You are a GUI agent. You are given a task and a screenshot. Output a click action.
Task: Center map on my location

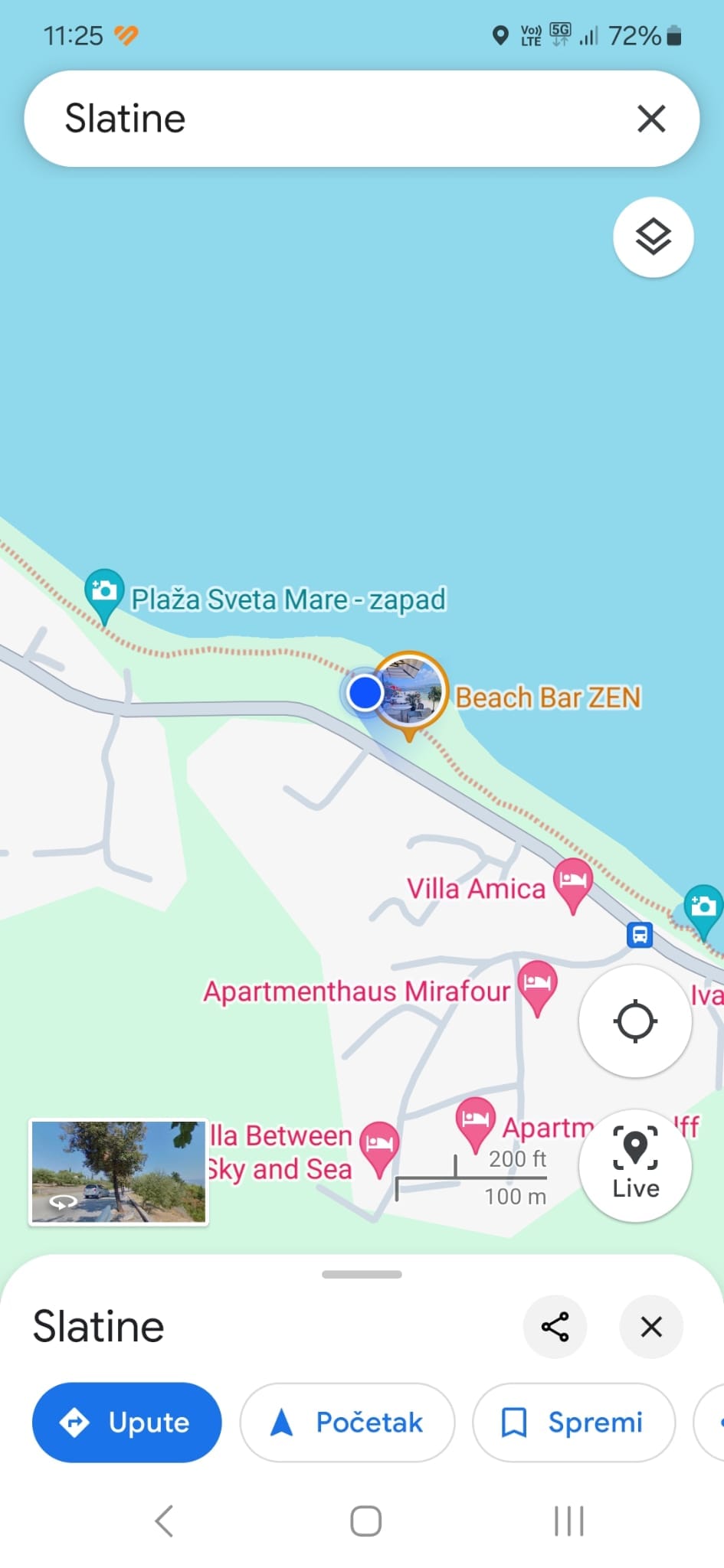tap(635, 1021)
